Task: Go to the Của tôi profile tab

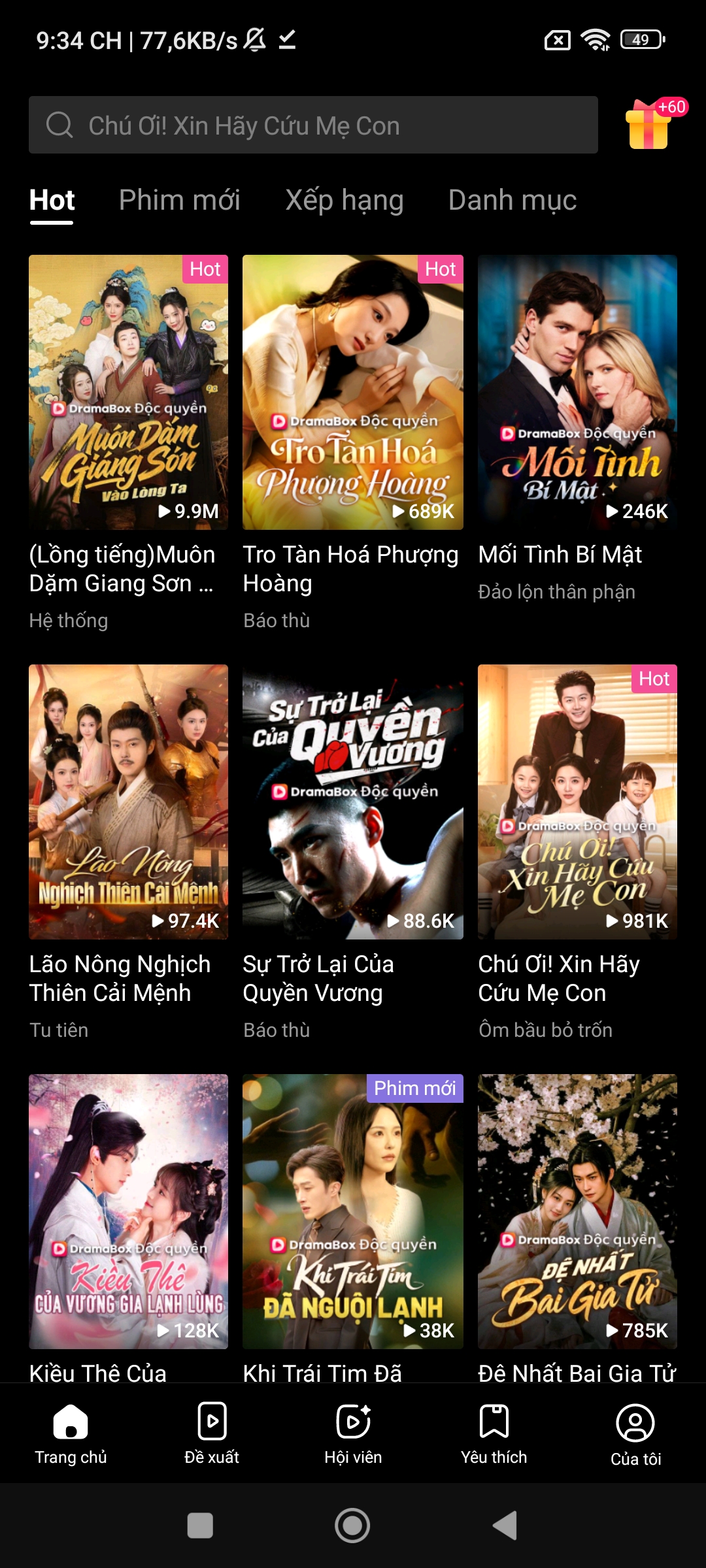Action: 635,1433
